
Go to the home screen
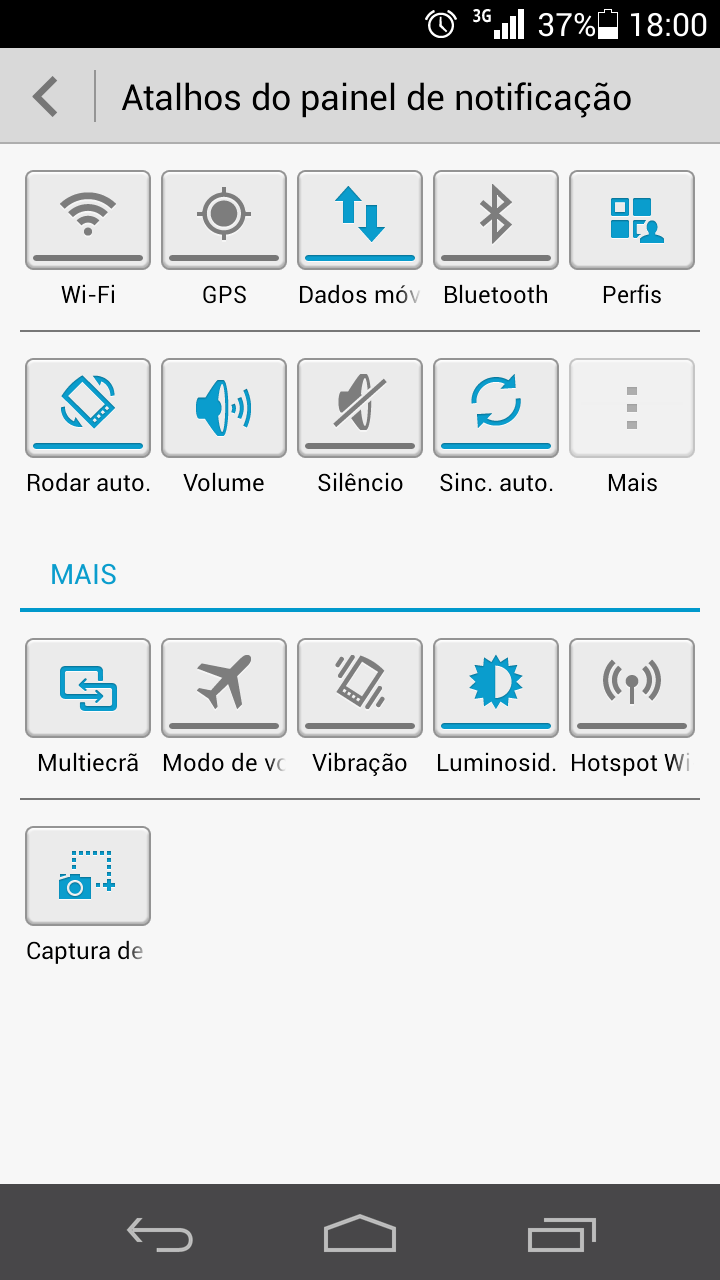point(360,1233)
